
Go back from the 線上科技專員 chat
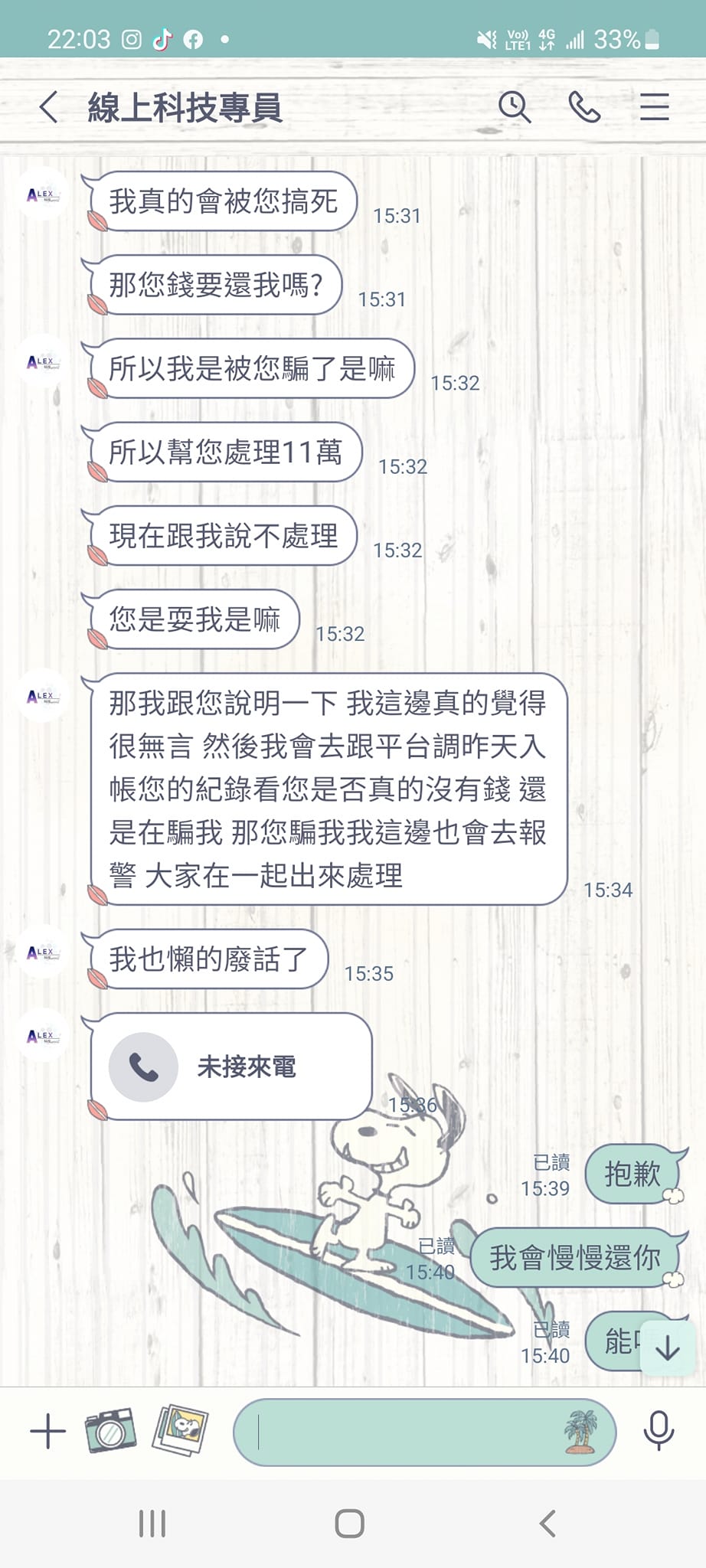[48, 107]
